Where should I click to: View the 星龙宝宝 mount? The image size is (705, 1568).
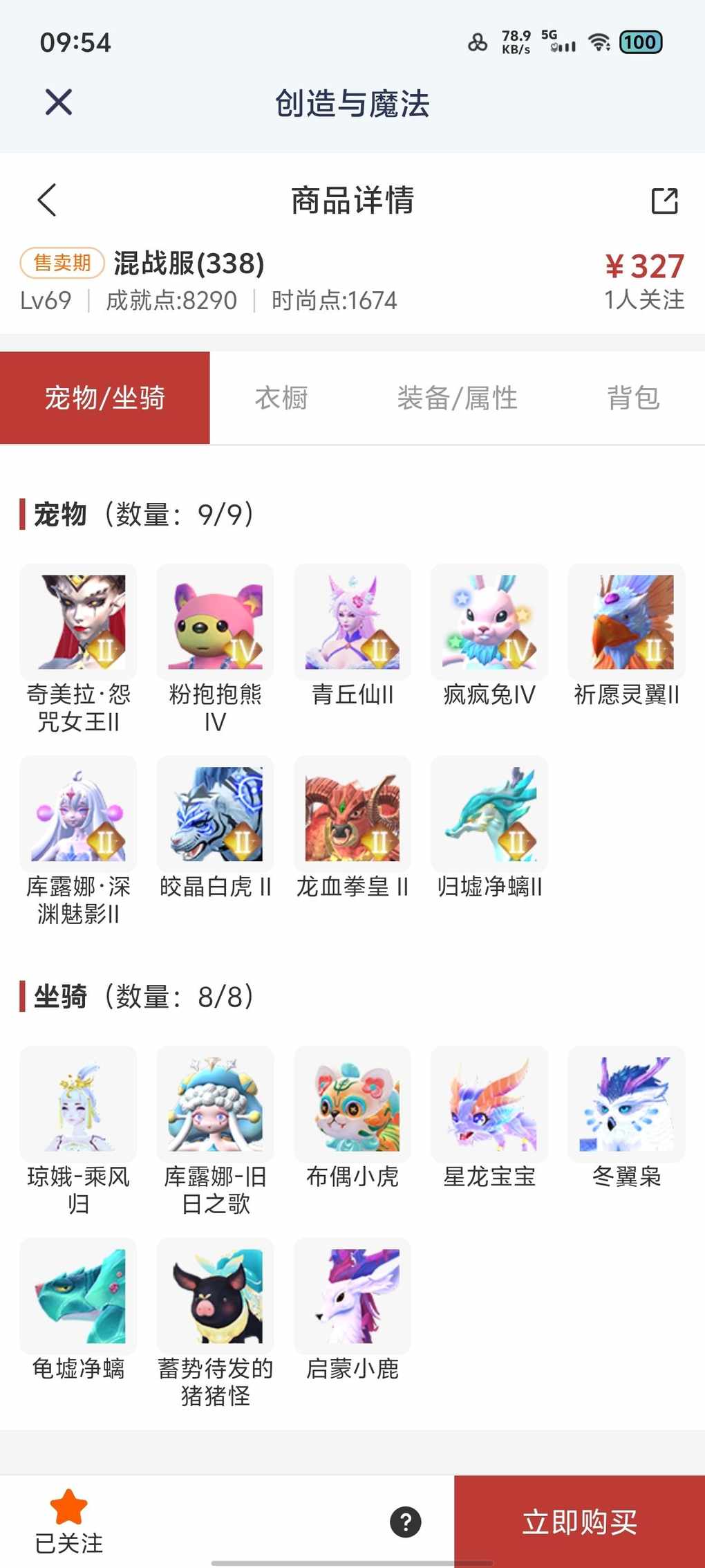[489, 1104]
